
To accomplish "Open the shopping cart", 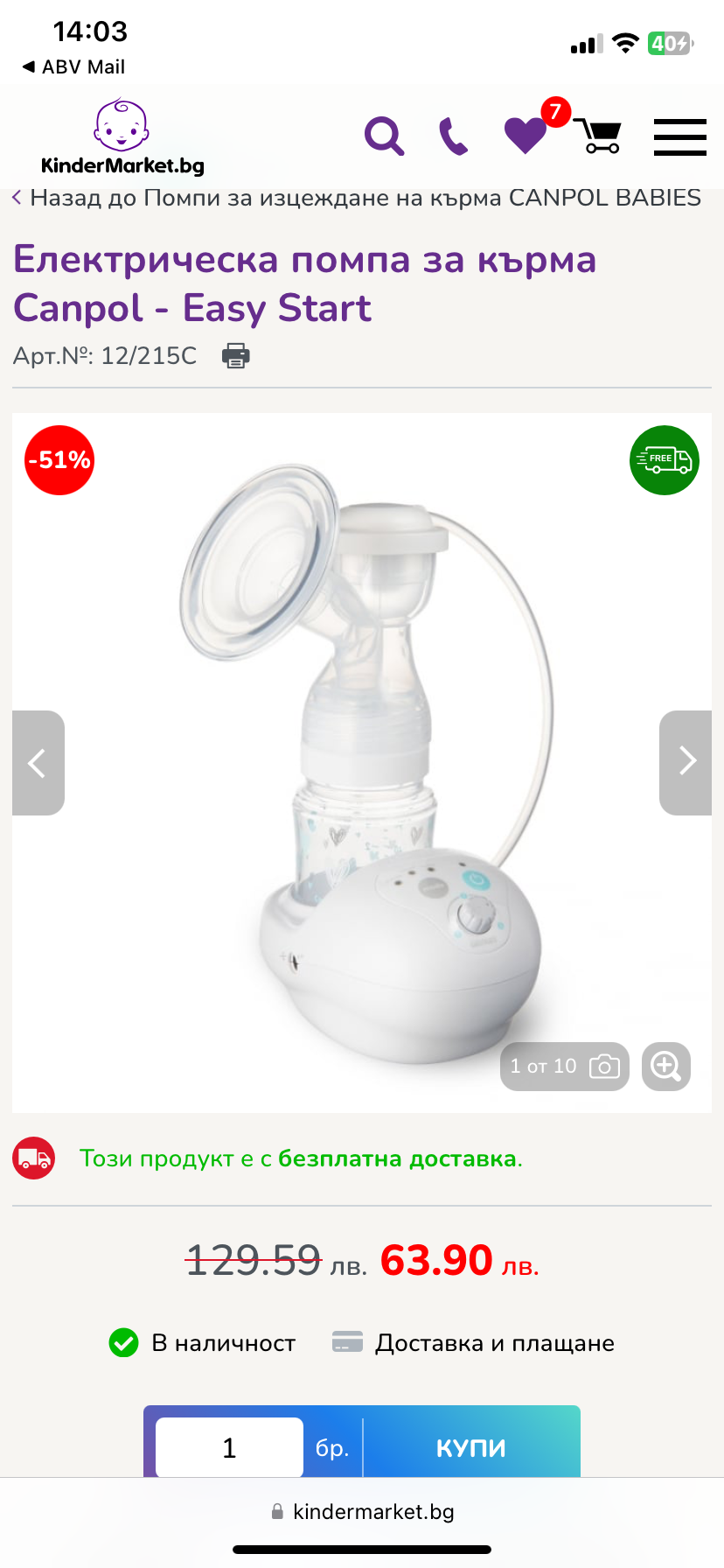I will tap(599, 136).
